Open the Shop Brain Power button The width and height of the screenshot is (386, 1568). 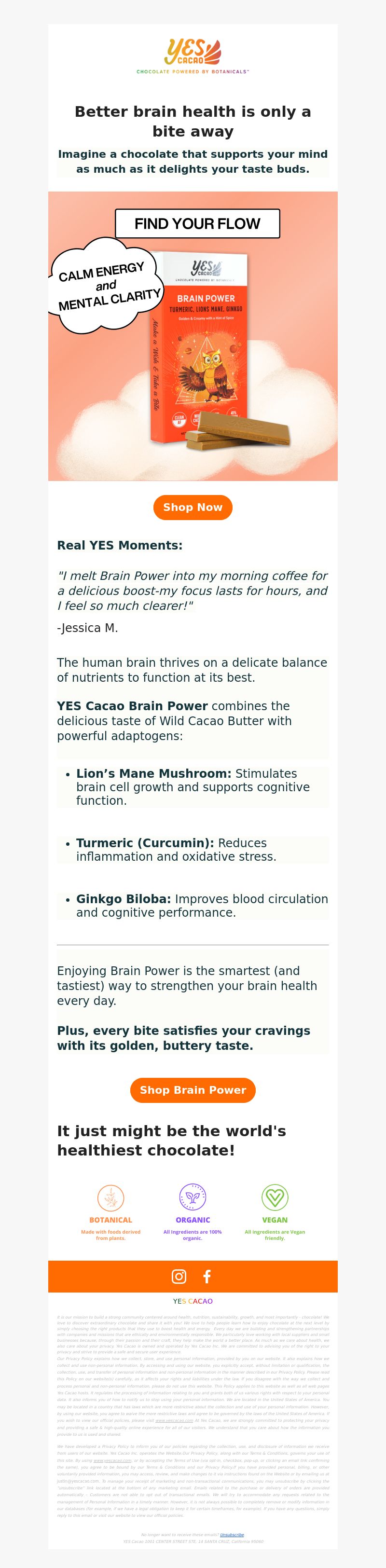click(193, 1089)
